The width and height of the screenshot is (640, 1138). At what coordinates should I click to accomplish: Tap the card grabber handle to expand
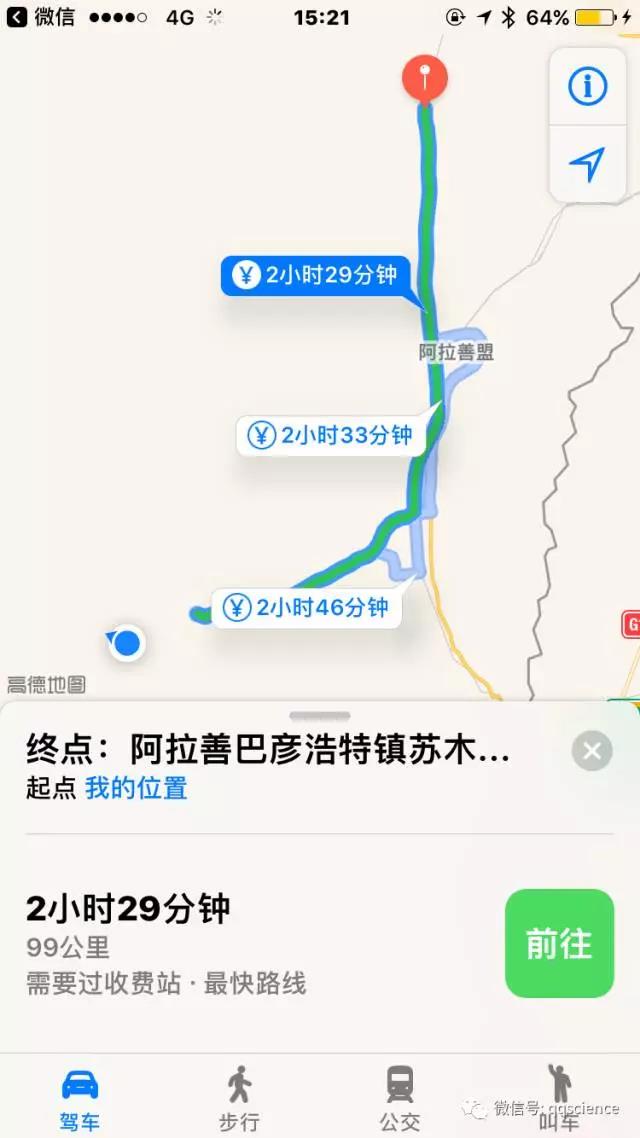[320, 716]
